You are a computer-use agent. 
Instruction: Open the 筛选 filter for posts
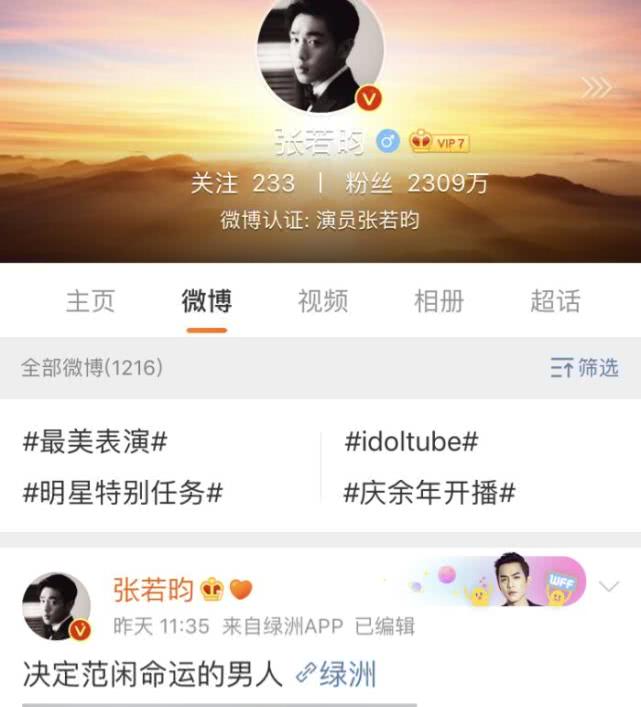(x=585, y=368)
